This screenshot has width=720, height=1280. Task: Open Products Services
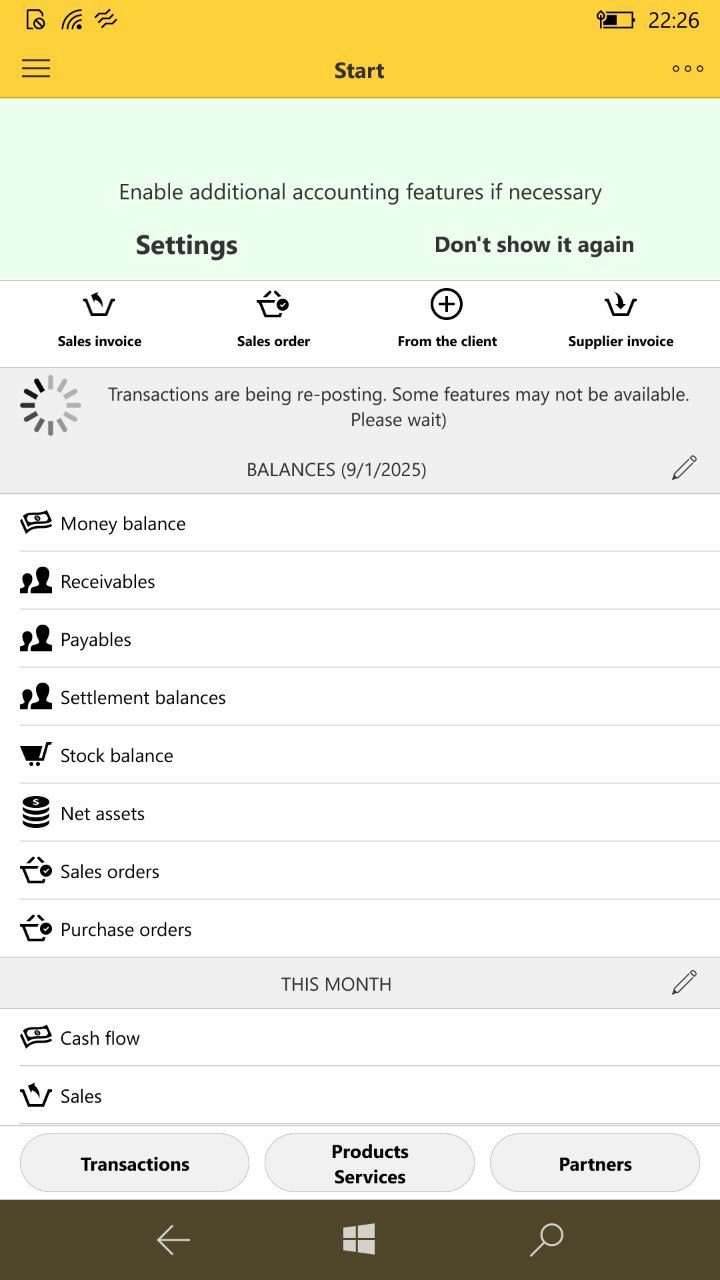pyautogui.click(x=369, y=1163)
